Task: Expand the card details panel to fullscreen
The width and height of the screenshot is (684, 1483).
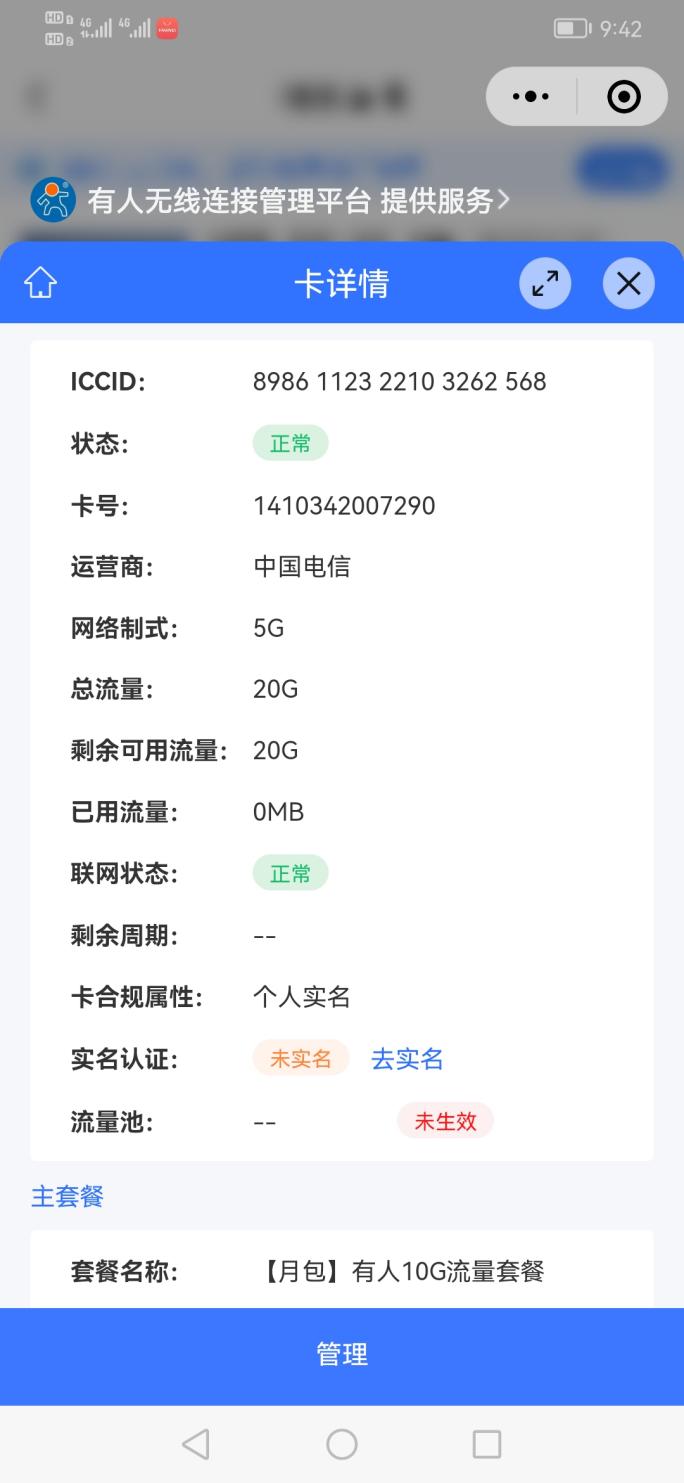Action: 545,284
